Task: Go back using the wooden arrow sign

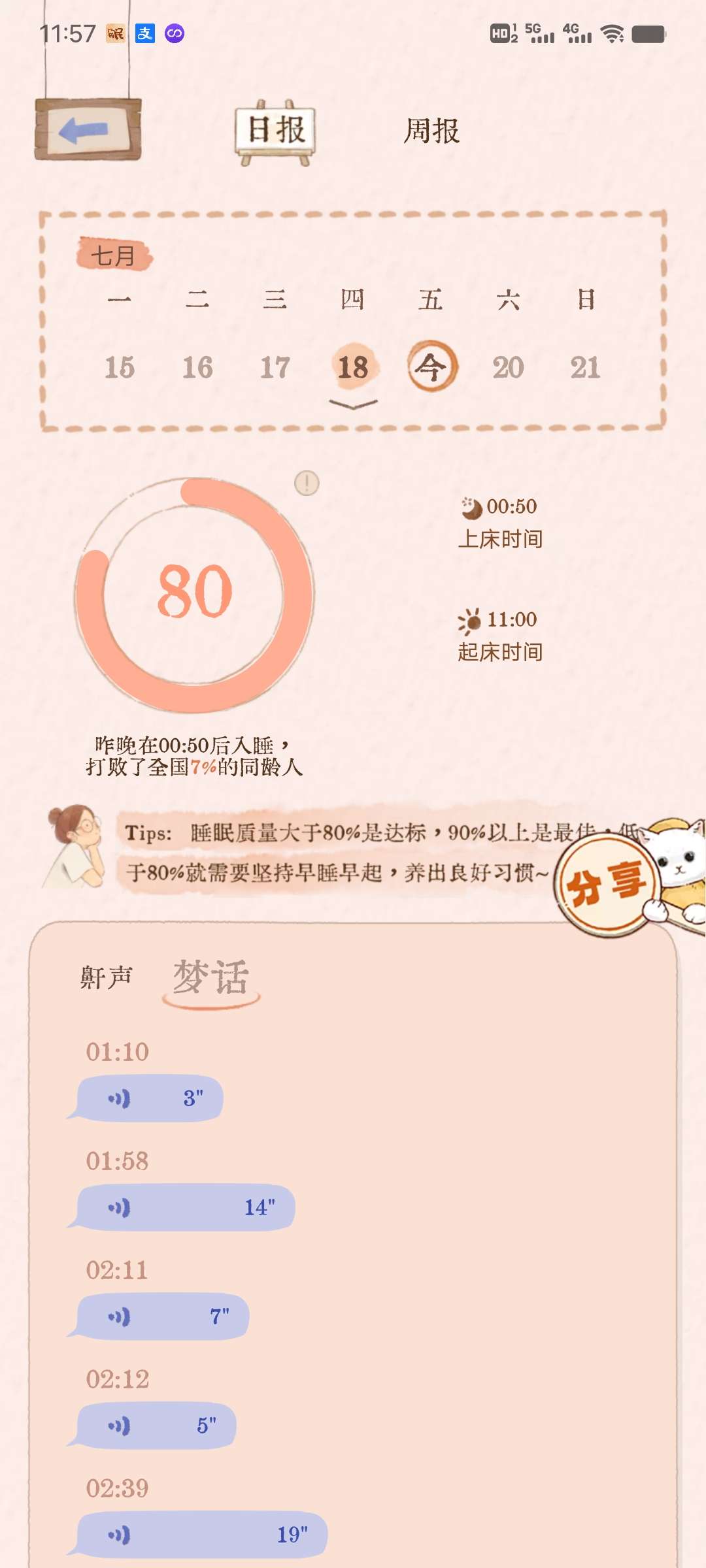Action: tap(88, 130)
